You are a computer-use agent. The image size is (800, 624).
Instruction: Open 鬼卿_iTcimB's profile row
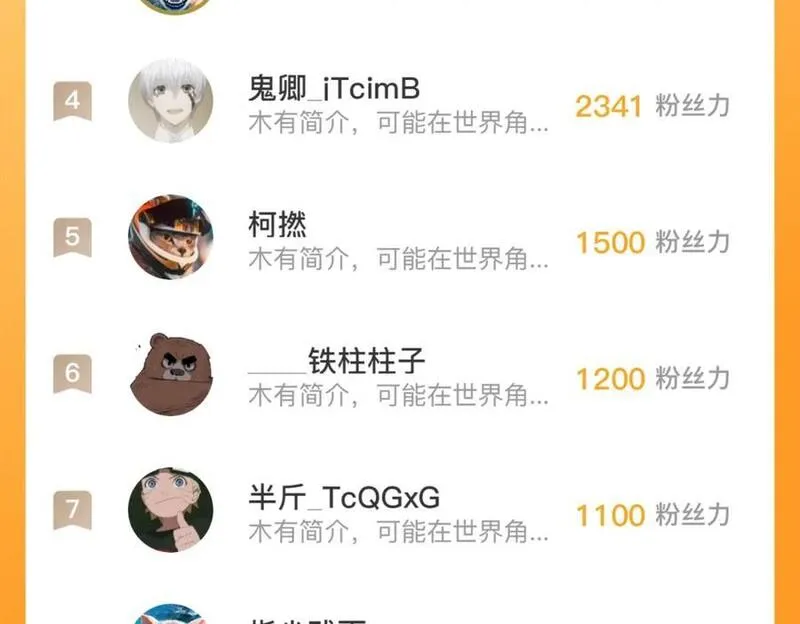pos(400,103)
